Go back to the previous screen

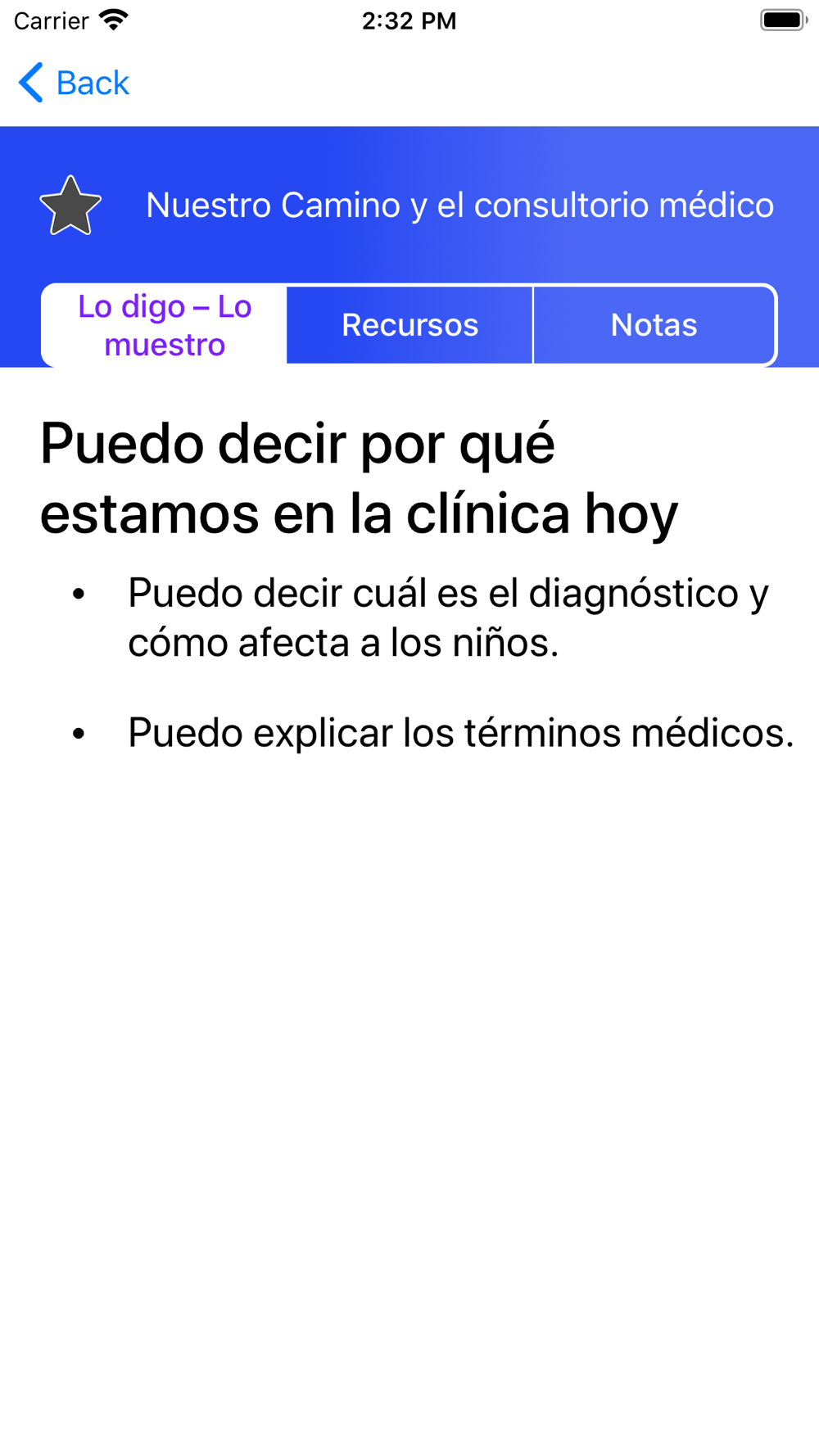(74, 83)
